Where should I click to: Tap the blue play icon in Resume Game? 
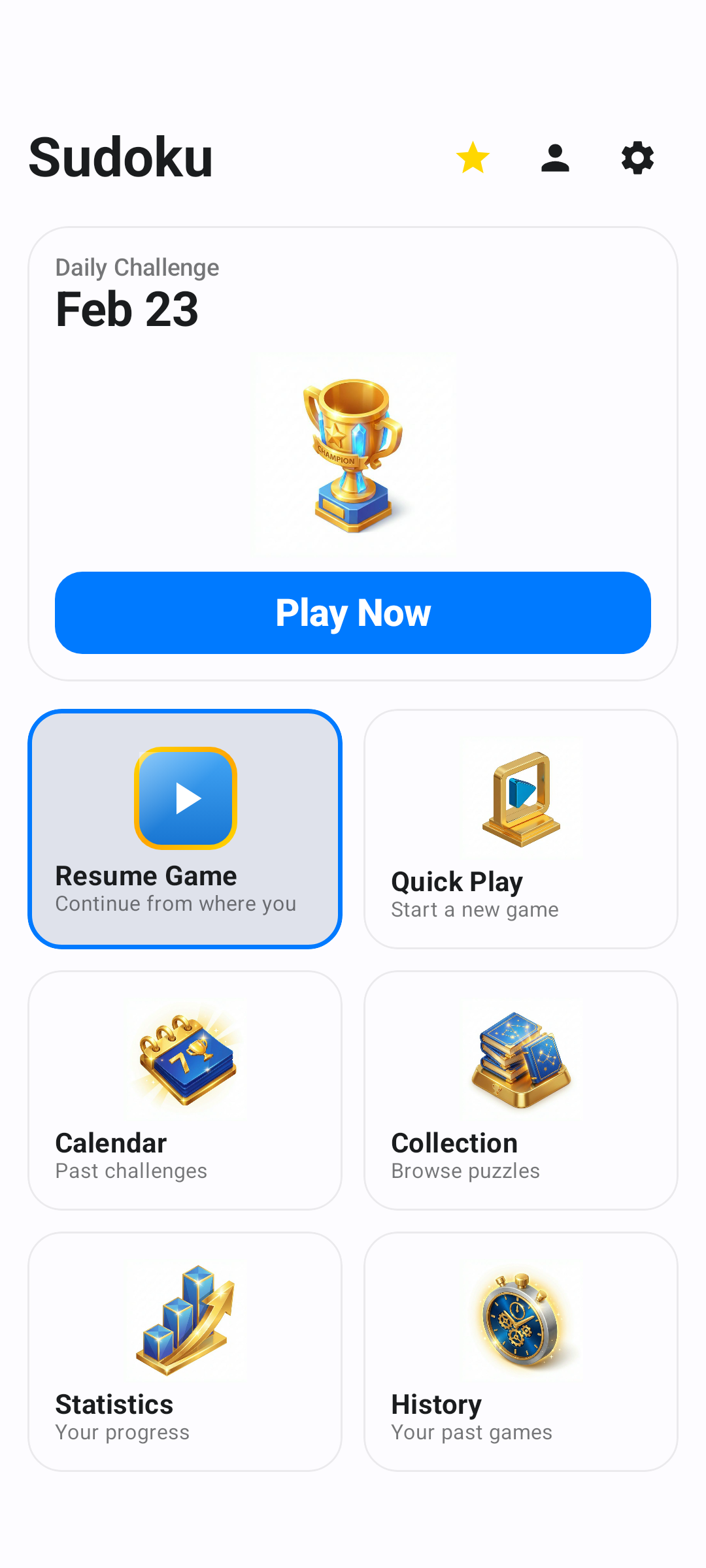pyautogui.click(x=185, y=797)
